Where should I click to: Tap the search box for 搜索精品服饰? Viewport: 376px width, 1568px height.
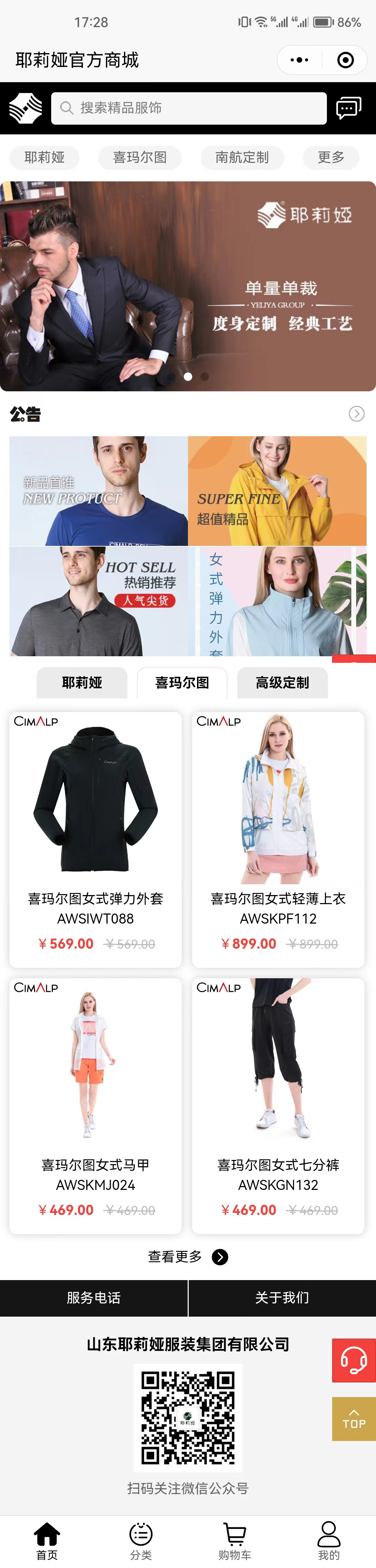(189, 108)
